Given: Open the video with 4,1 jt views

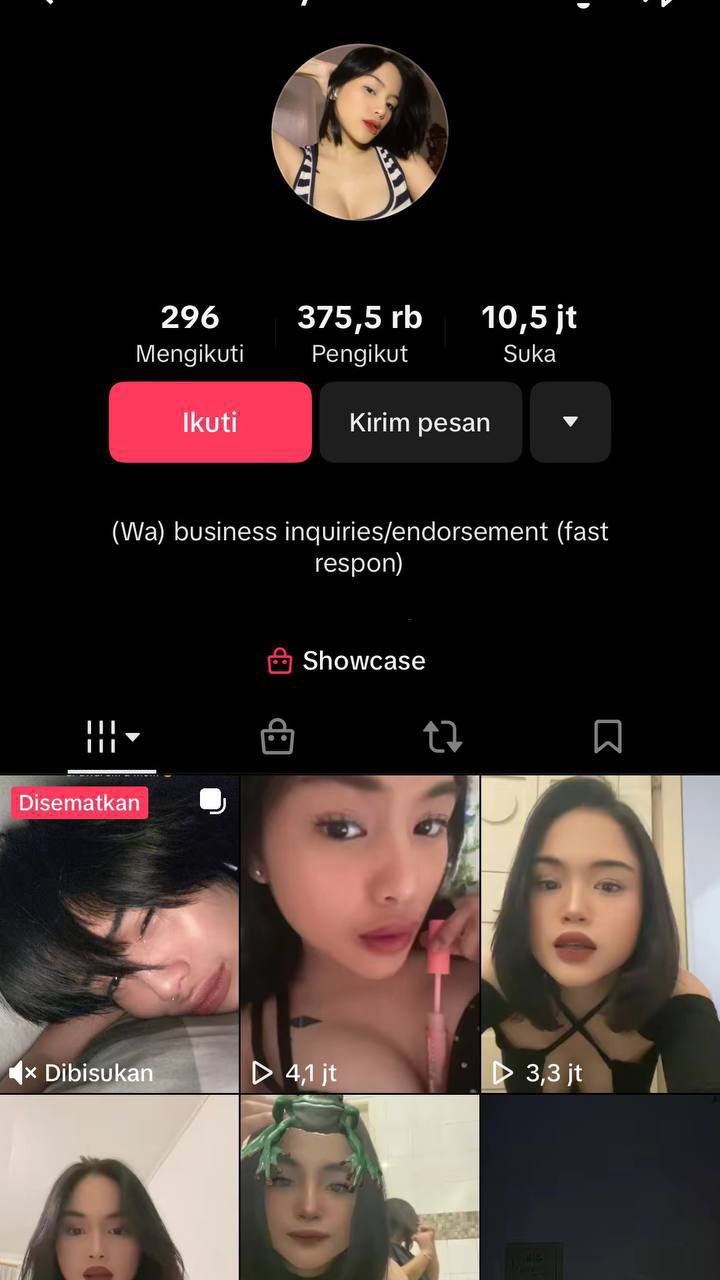Looking at the screenshot, I should pyautogui.click(x=359, y=935).
